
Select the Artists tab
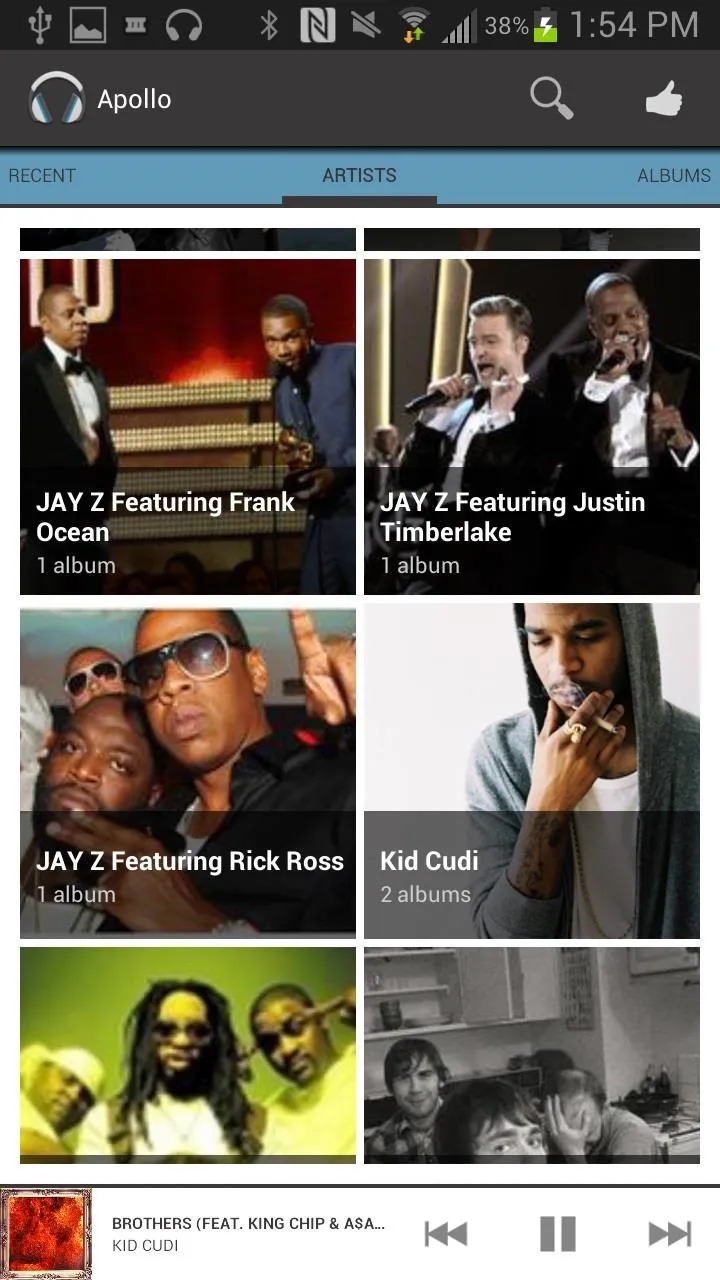(x=359, y=175)
